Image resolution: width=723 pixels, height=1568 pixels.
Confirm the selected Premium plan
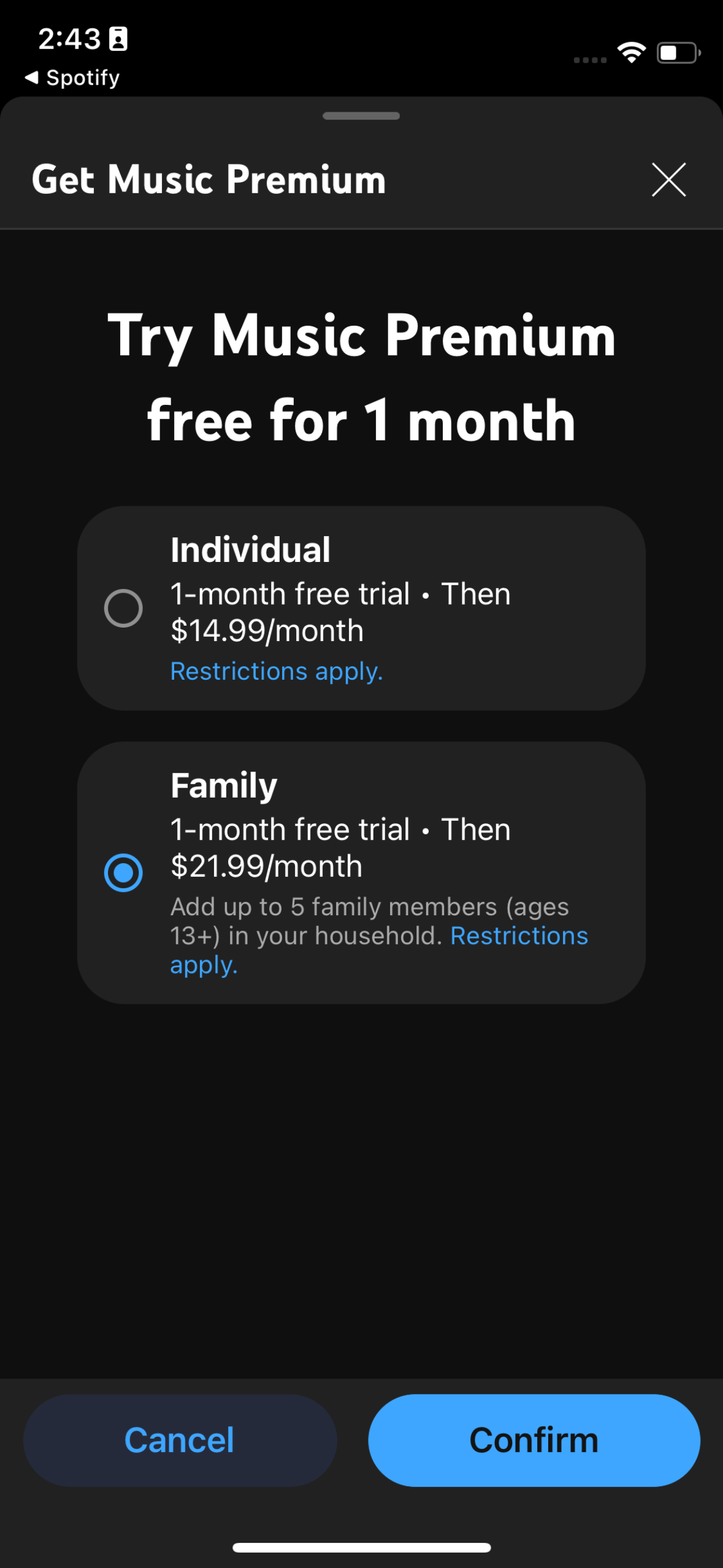pos(534,1439)
